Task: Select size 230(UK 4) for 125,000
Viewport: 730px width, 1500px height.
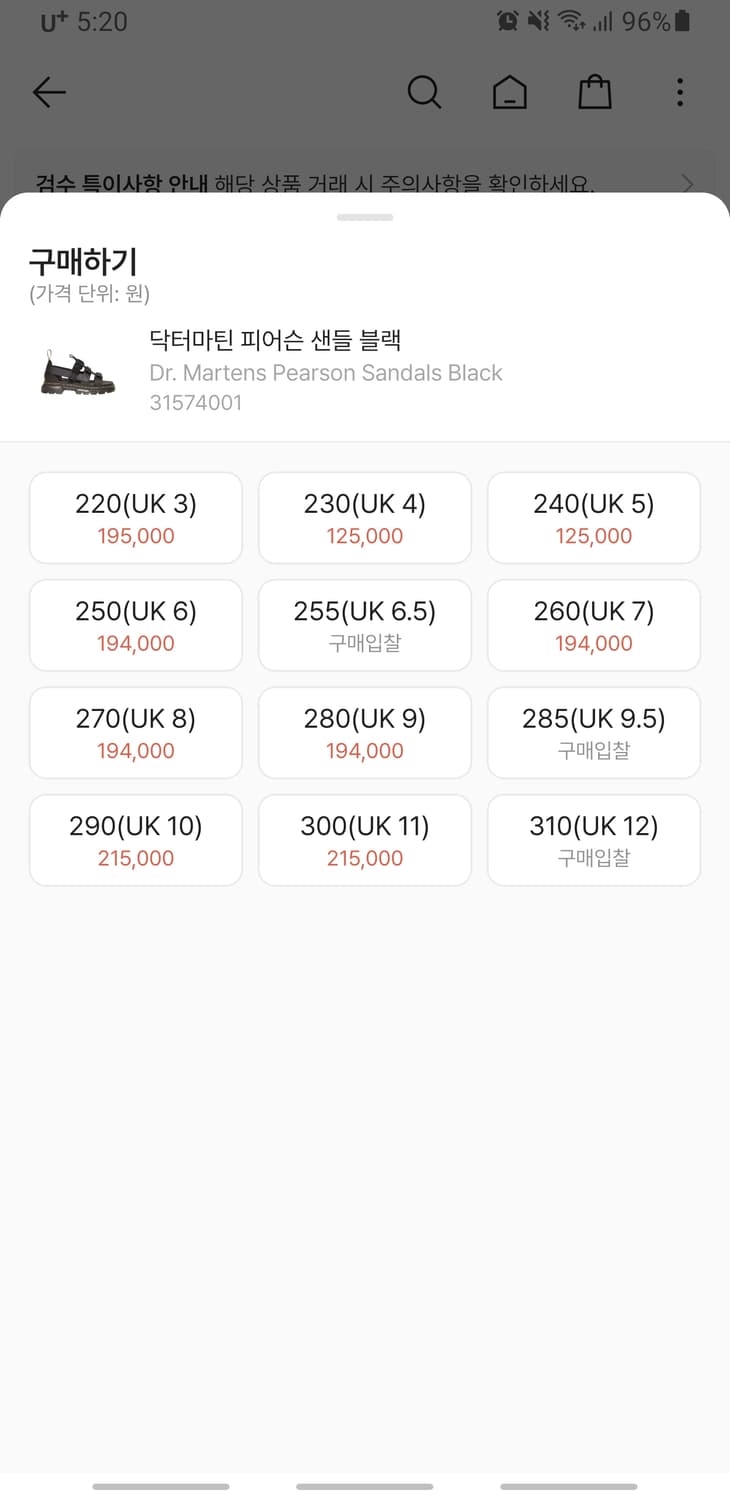Action: click(x=364, y=518)
